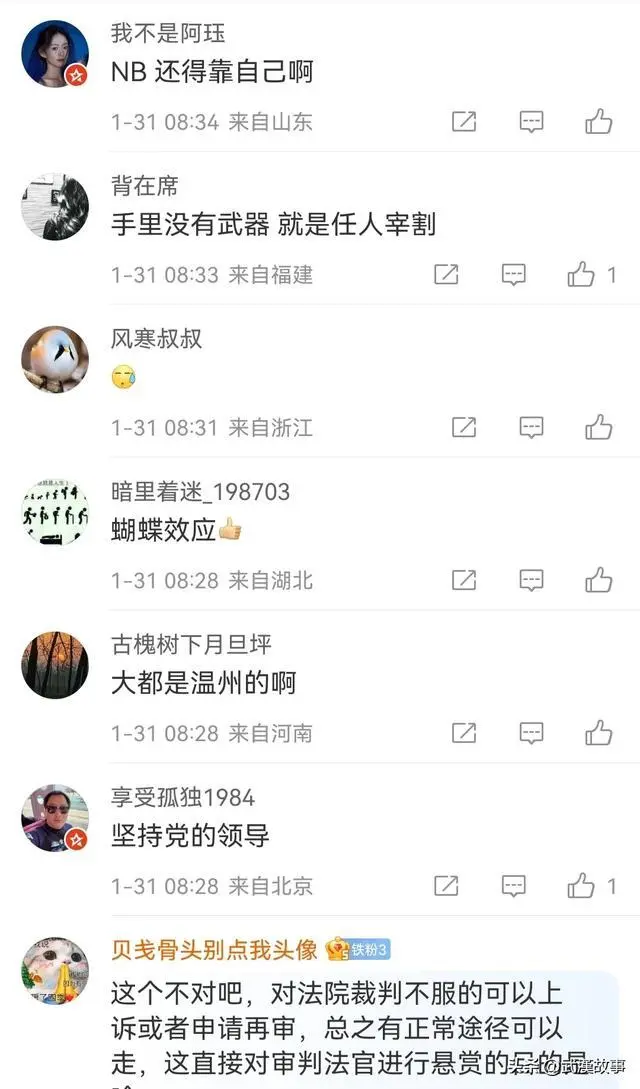
Task: View 背在席's profile picture
Action: coord(55,206)
